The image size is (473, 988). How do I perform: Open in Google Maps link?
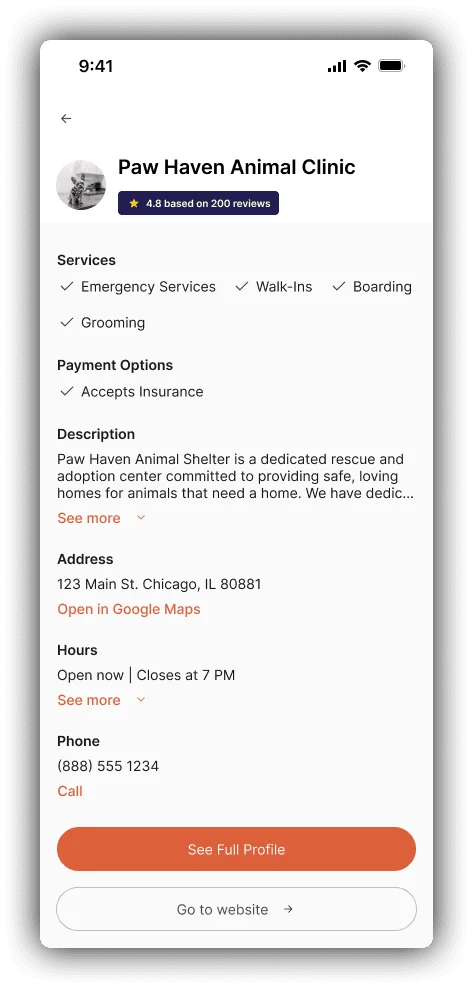coord(128,609)
